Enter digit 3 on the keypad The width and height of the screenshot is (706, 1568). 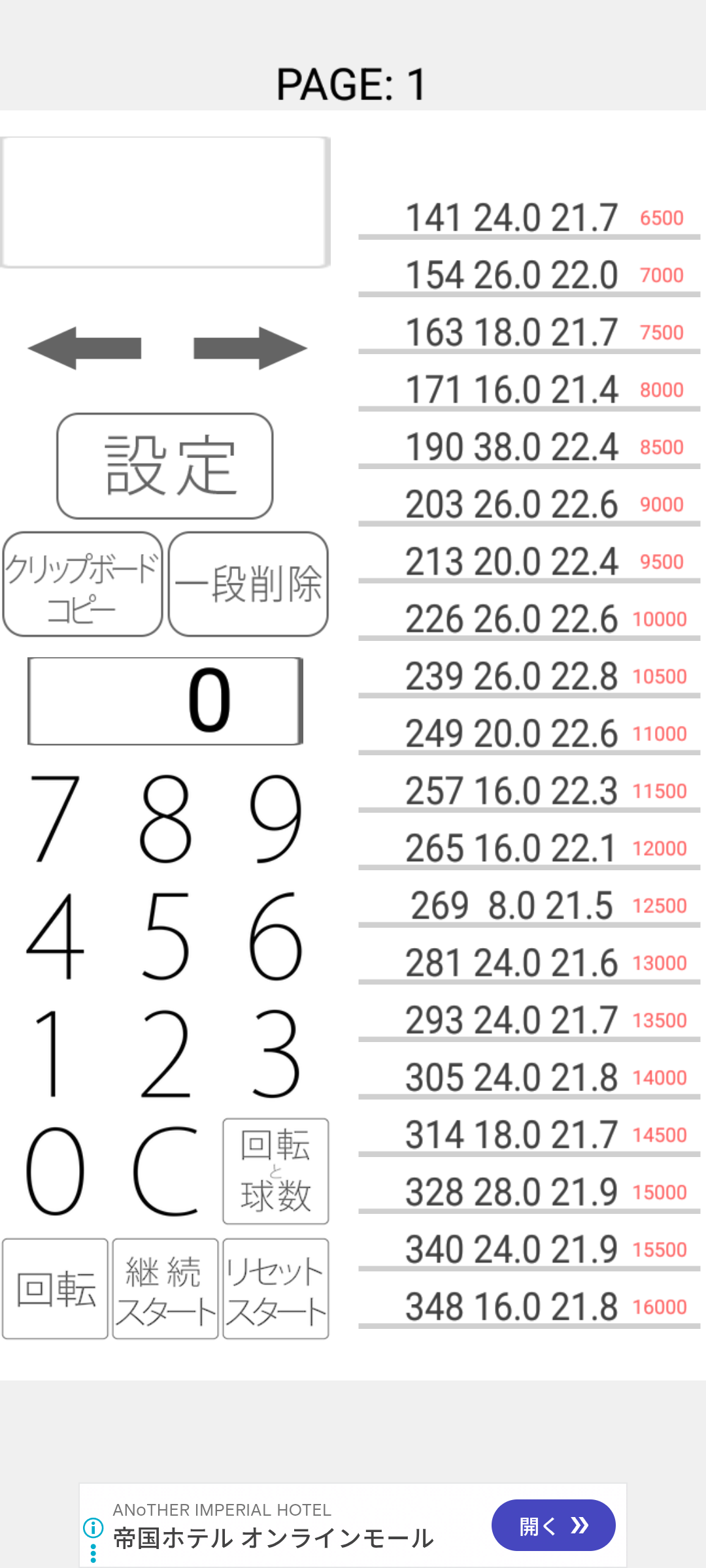tap(276, 1053)
